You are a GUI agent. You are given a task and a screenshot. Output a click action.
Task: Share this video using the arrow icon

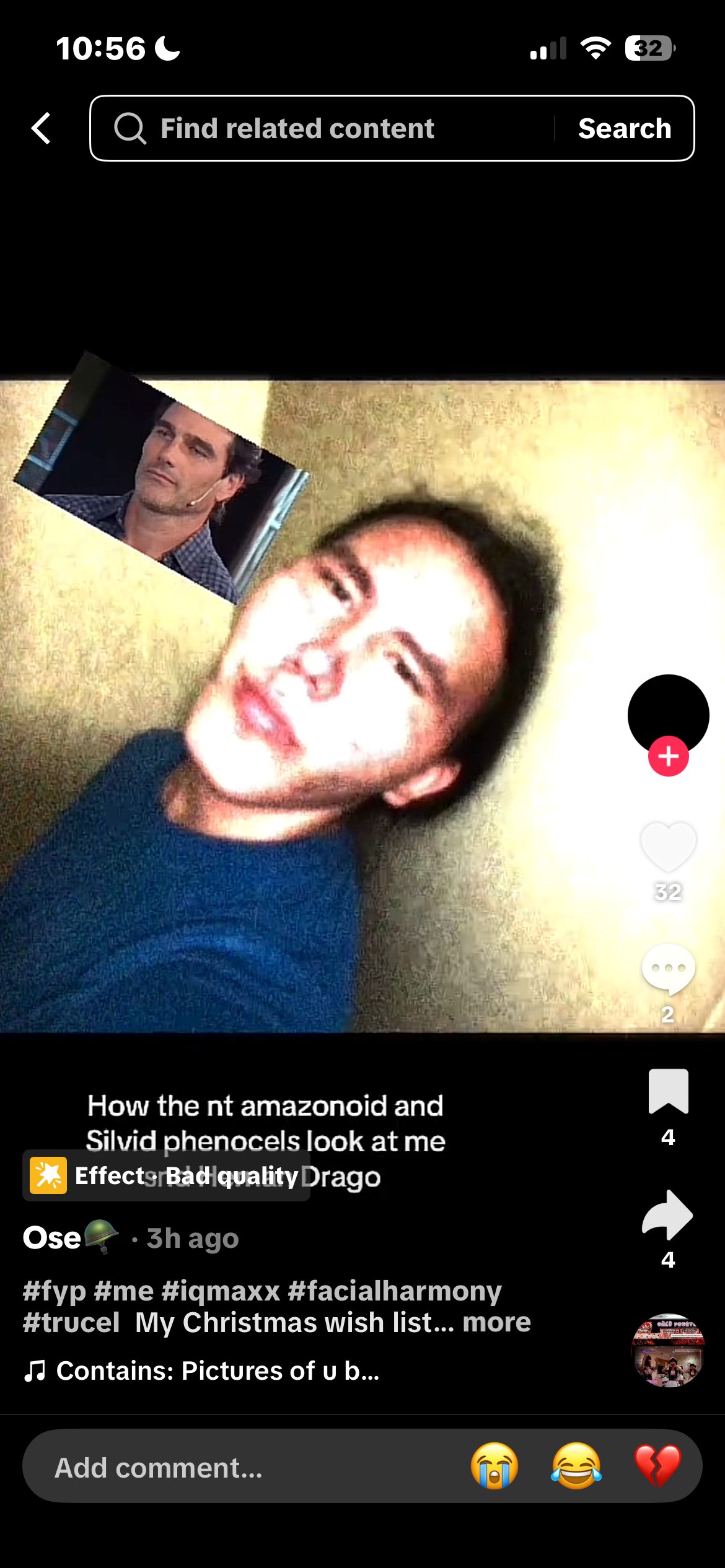(x=668, y=1215)
